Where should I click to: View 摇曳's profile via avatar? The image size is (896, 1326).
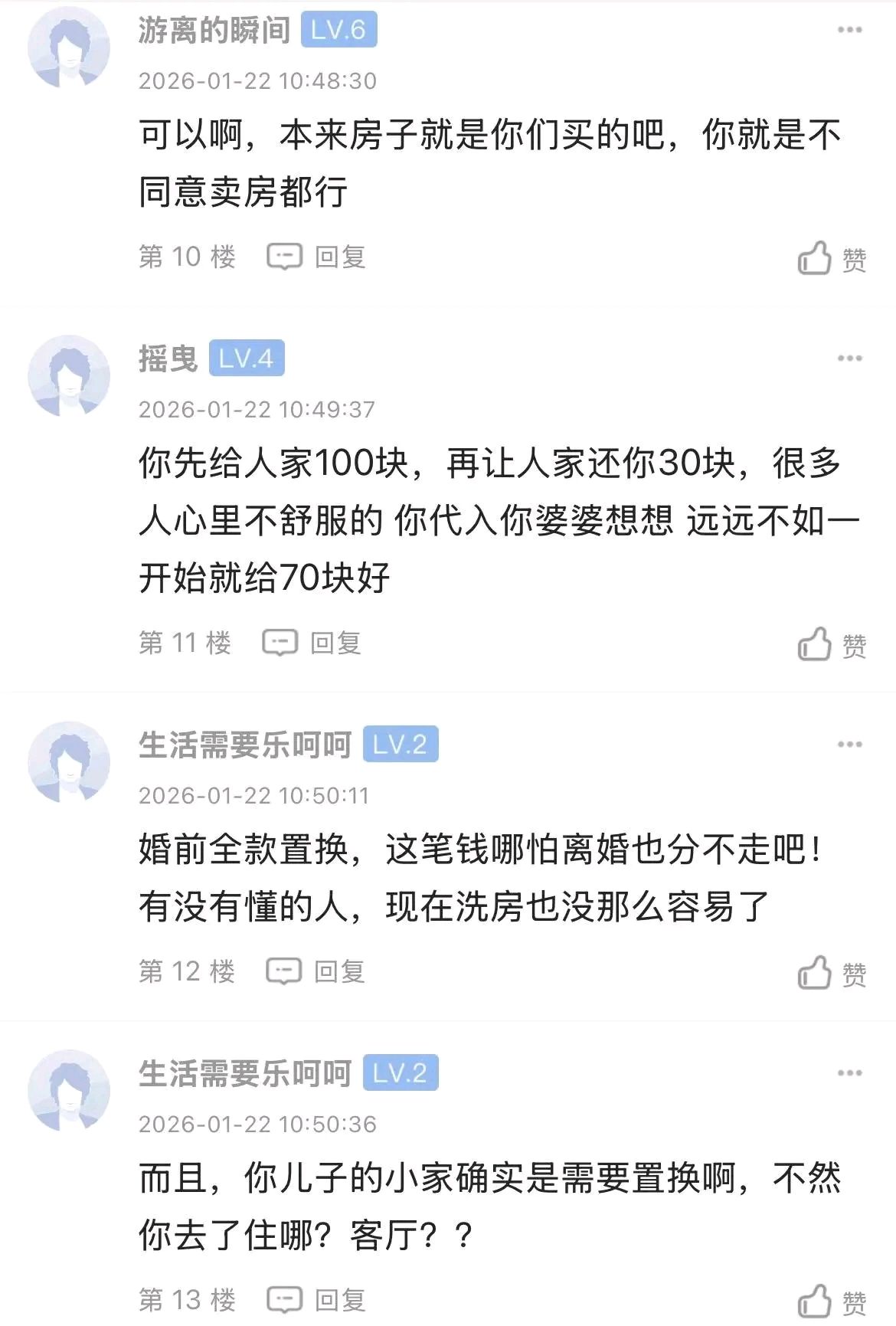[x=69, y=376]
